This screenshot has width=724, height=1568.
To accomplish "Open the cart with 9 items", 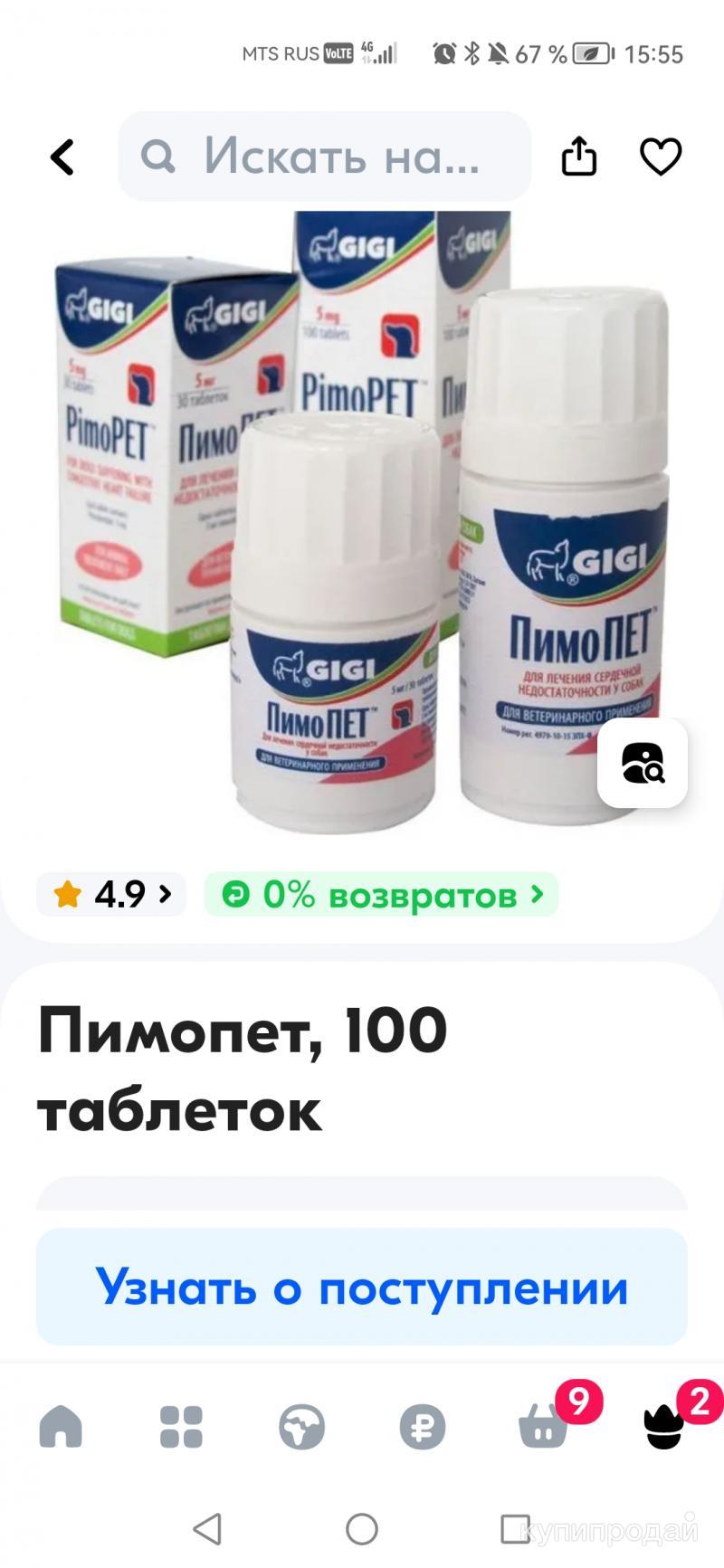I will tap(543, 1427).
